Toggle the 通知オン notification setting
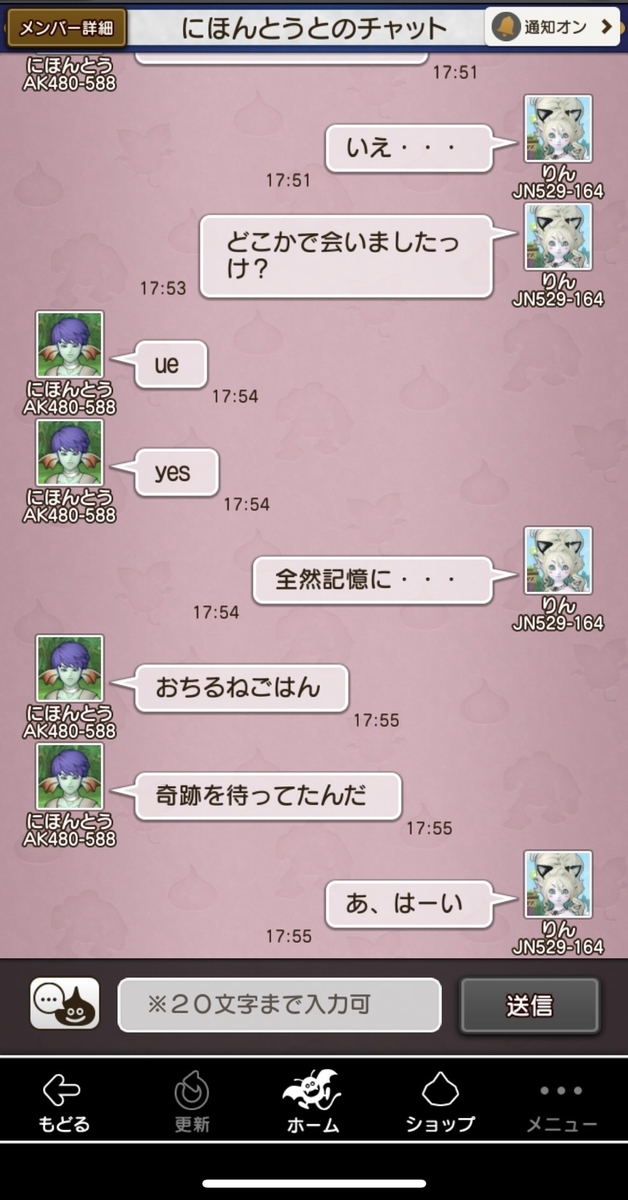The height and width of the screenshot is (1200, 628). pyautogui.click(x=552, y=27)
